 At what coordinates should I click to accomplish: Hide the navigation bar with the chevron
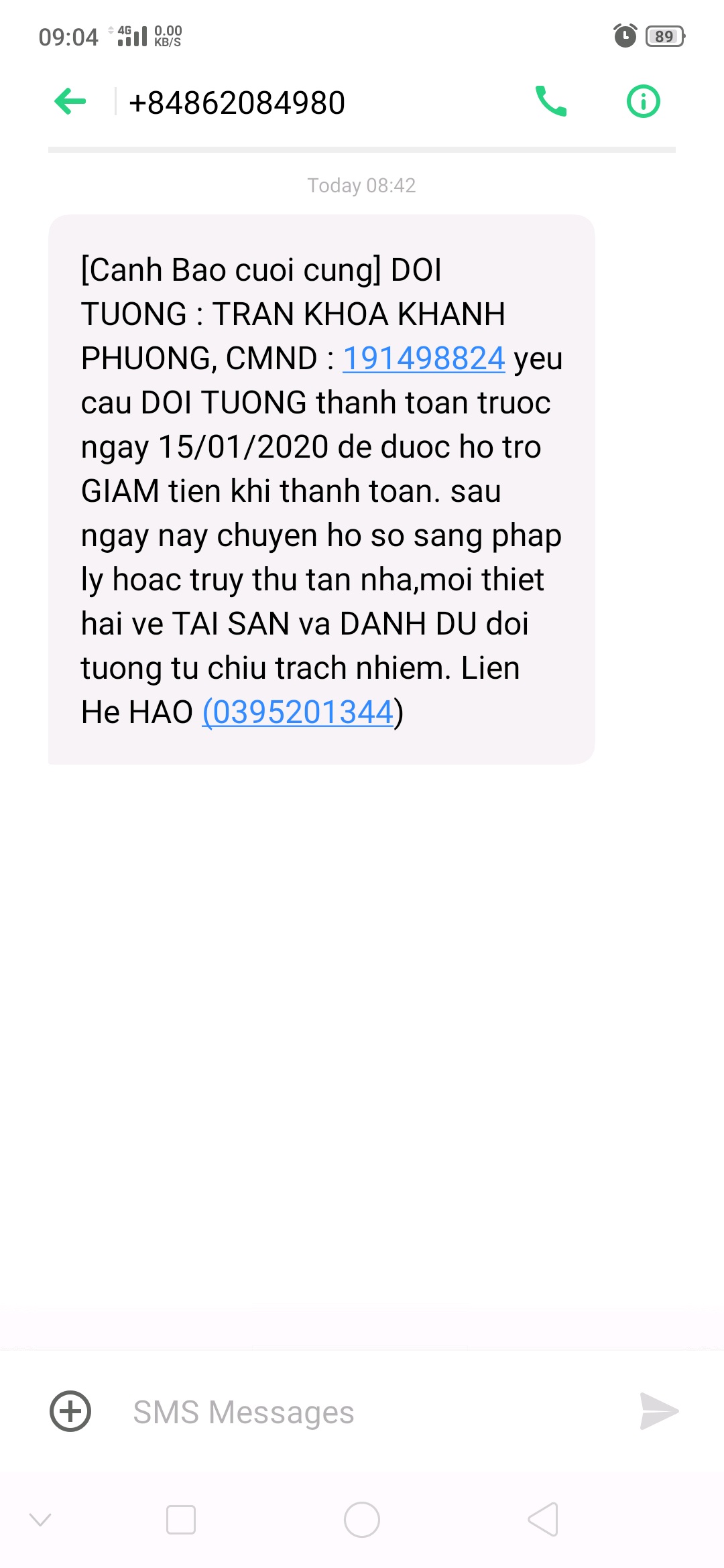tap(41, 1520)
